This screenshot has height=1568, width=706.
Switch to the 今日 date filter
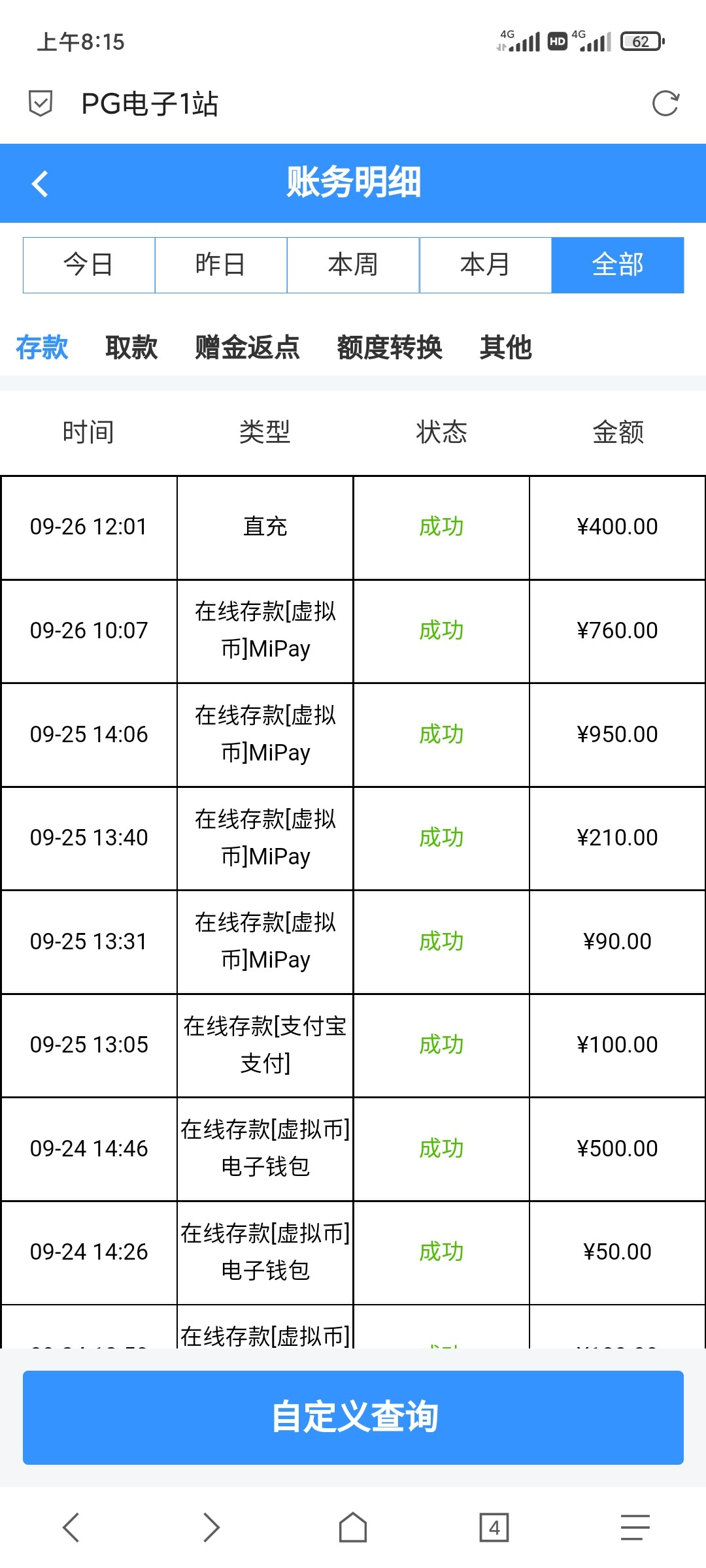point(88,265)
